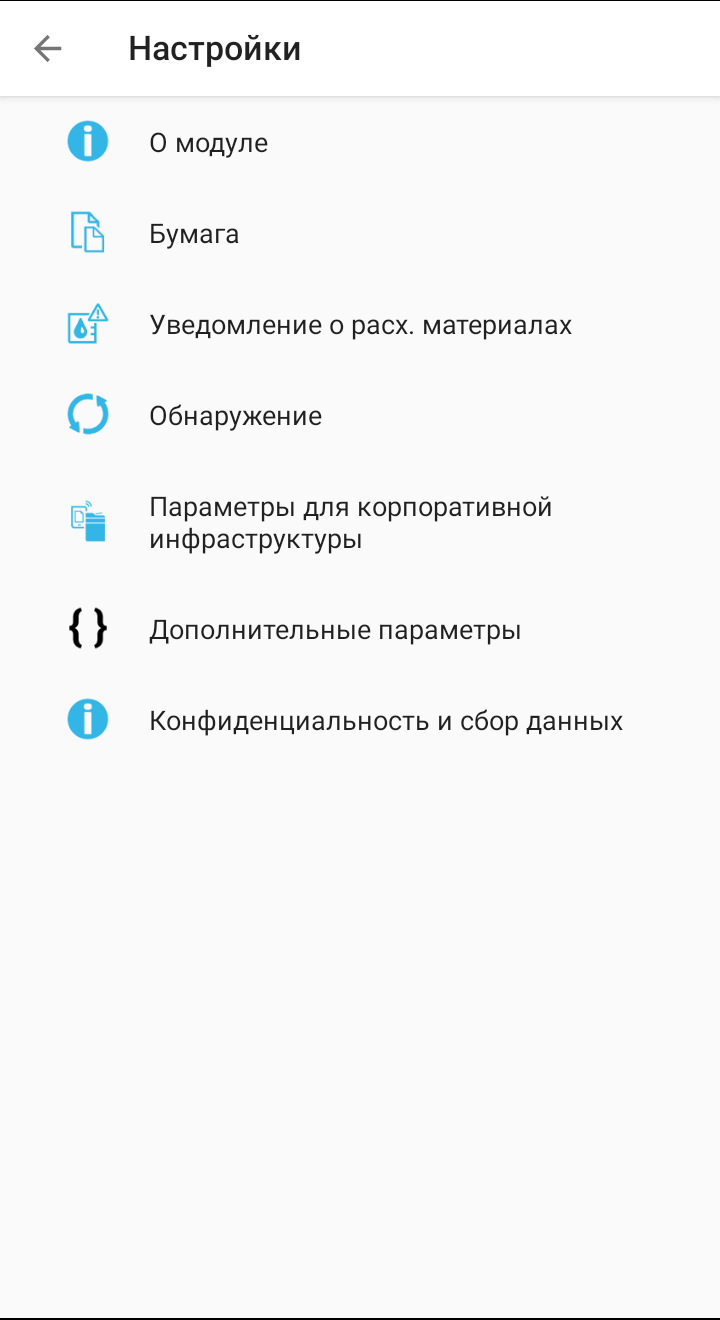Open «Уведомление о расх. материалах»
This screenshot has width=720, height=1320.
tap(360, 325)
